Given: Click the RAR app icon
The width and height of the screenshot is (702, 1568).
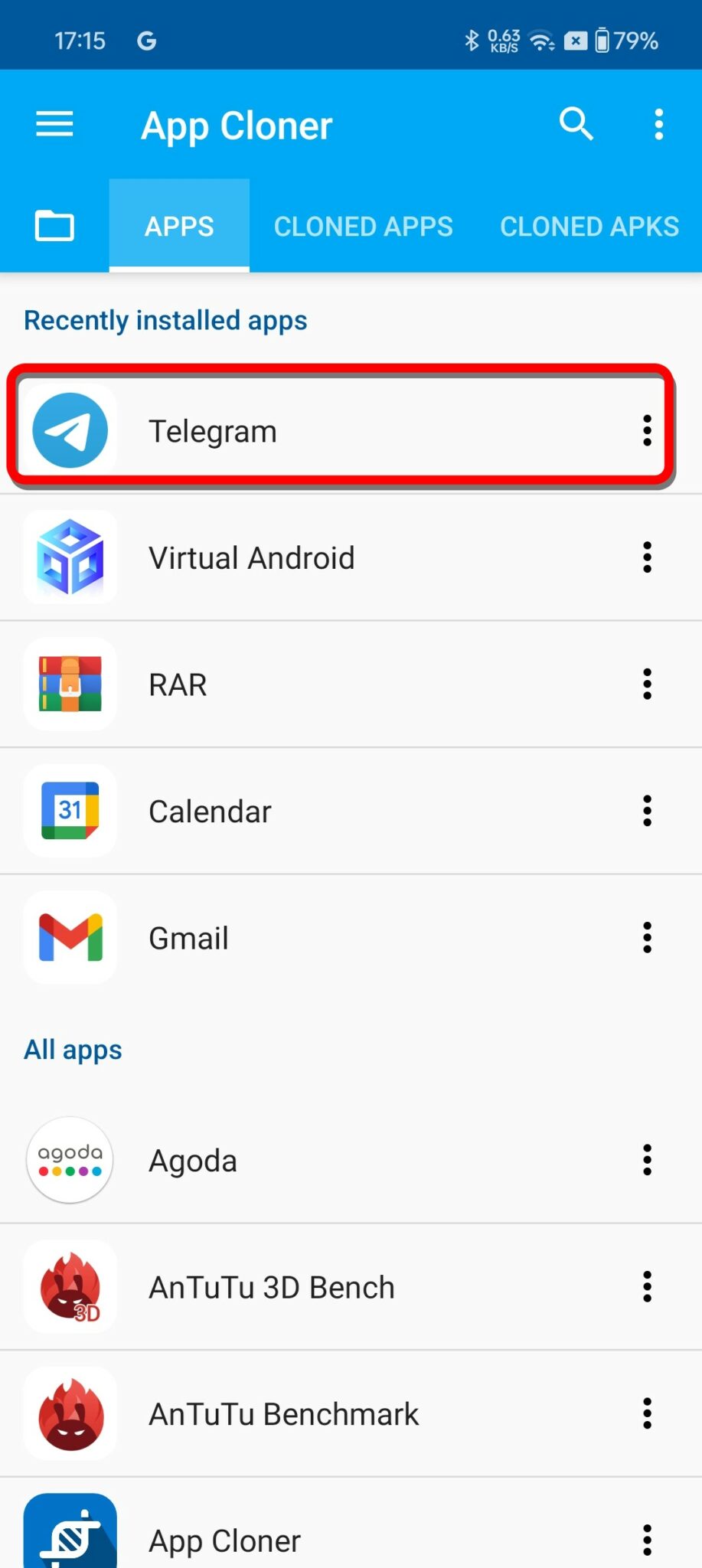Looking at the screenshot, I should coord(70,684).
